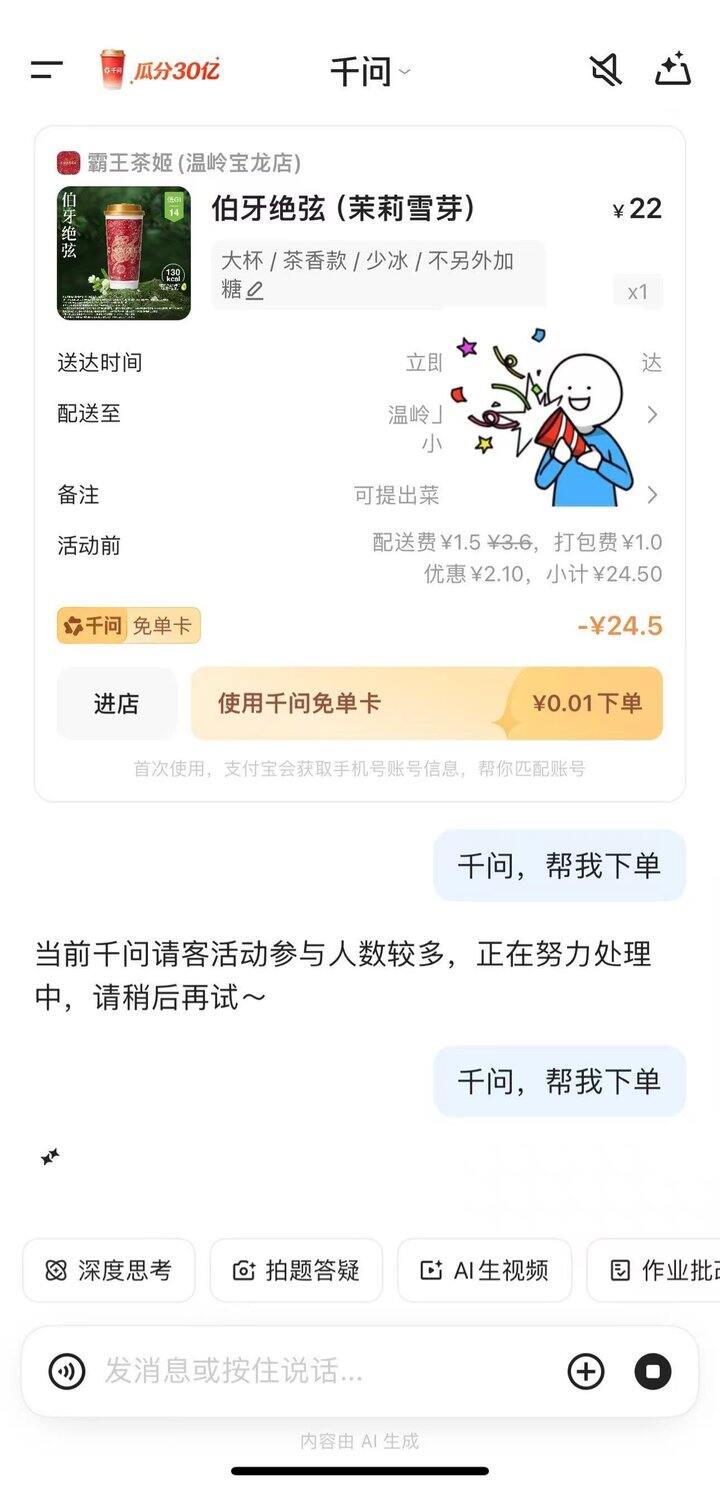Tap the voice input icon in the message bar
This screenshot has width=720, height=1488.
tap(66, 1372)
